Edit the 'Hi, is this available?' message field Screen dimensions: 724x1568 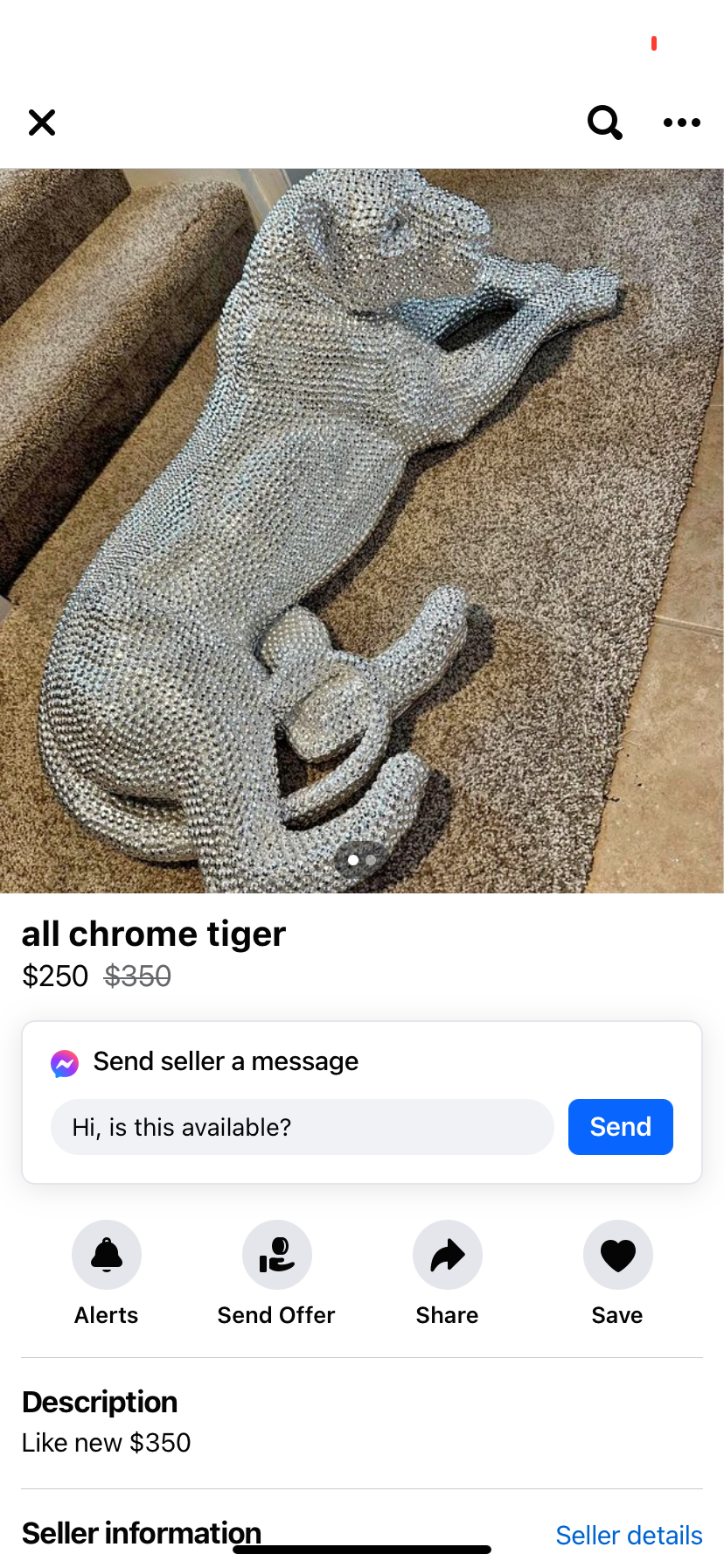(302, 1127)
